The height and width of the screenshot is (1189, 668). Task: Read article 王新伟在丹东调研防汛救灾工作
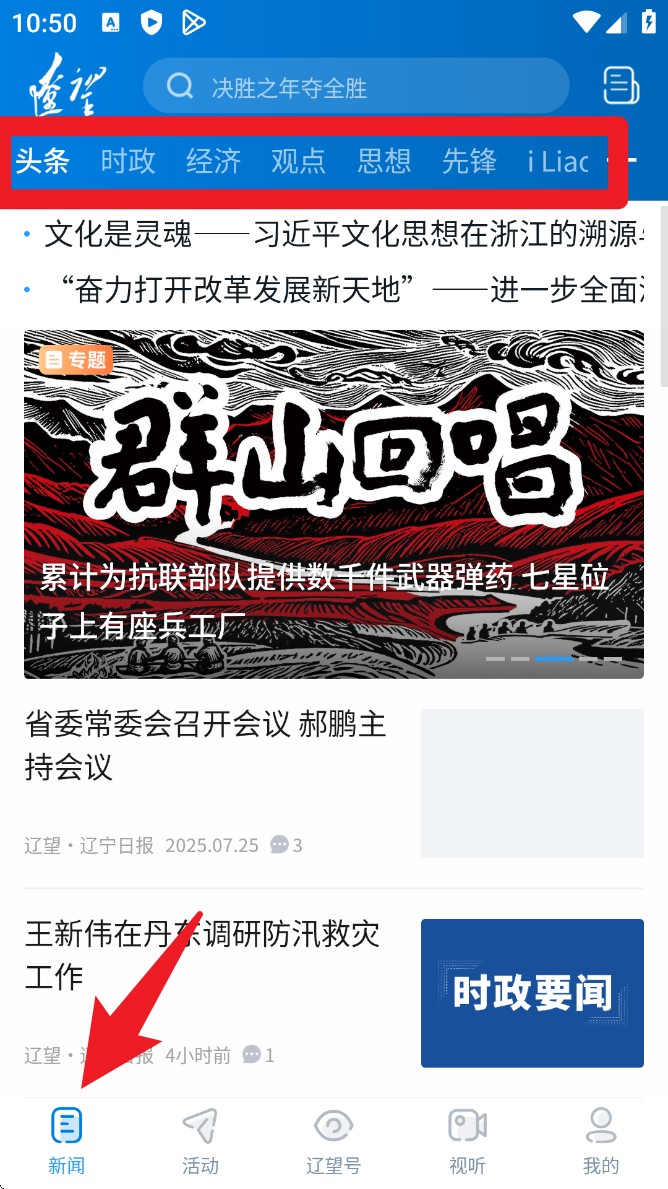click(203, 955)
